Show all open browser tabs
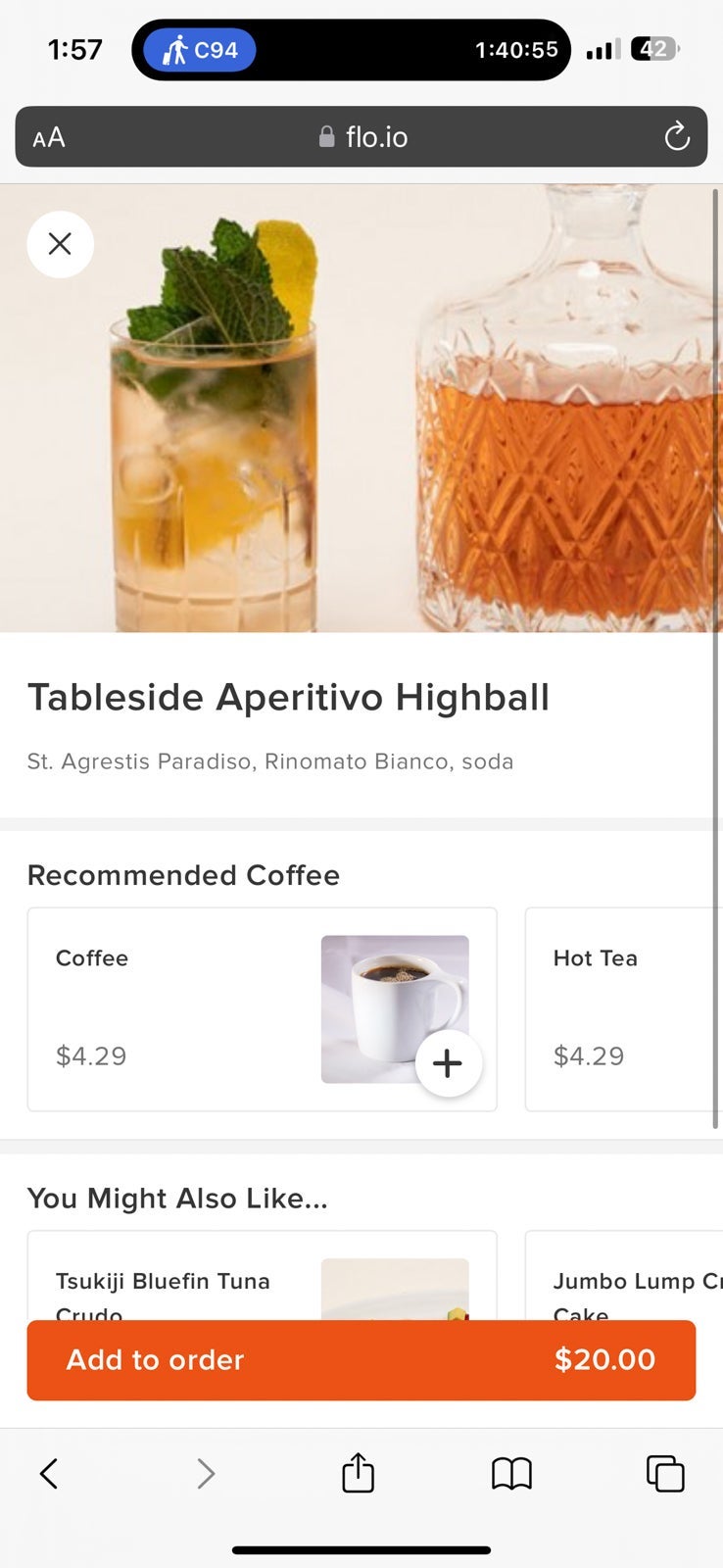Screen dimensions: 723x1568 (x=665, y=1473)
